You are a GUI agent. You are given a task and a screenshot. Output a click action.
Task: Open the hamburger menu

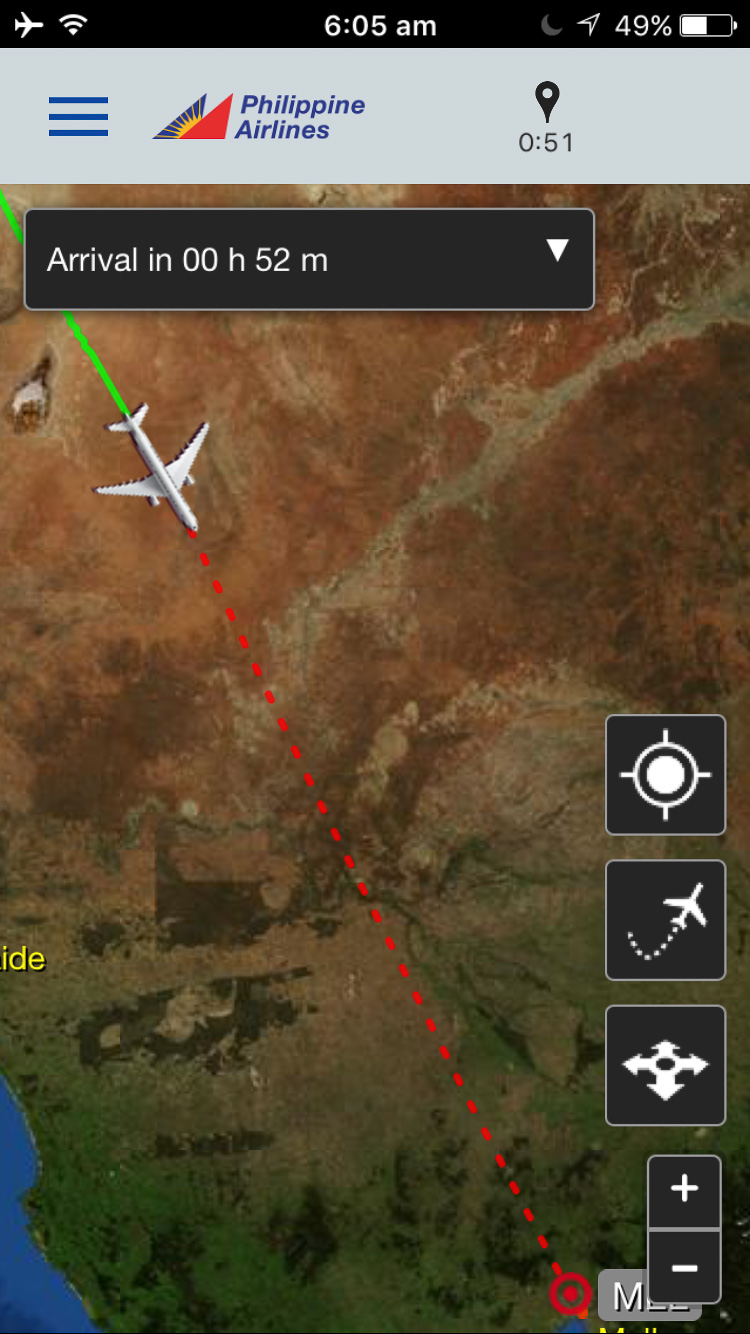point(78,117)
